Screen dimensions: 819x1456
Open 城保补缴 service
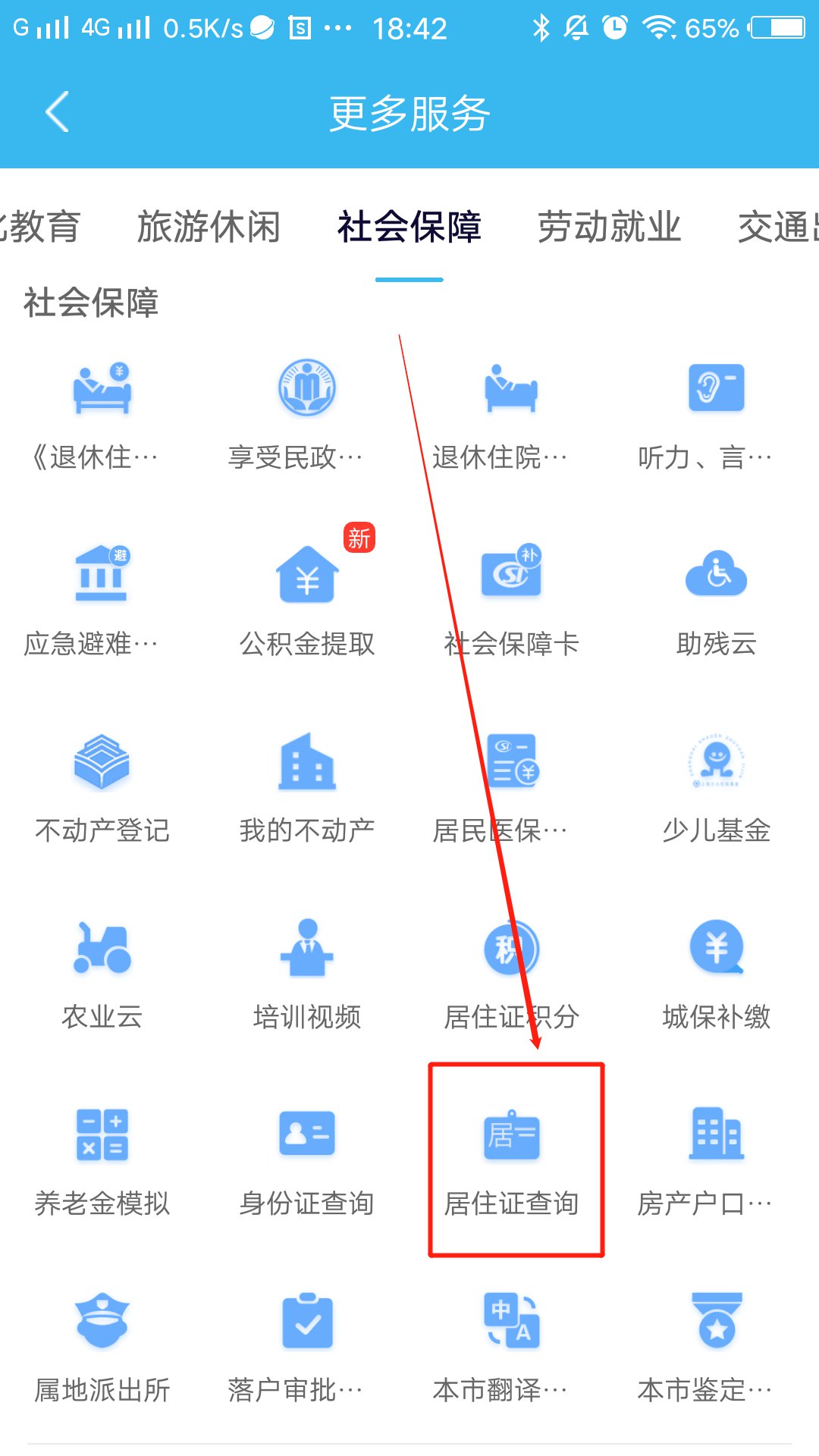point(717,948)
